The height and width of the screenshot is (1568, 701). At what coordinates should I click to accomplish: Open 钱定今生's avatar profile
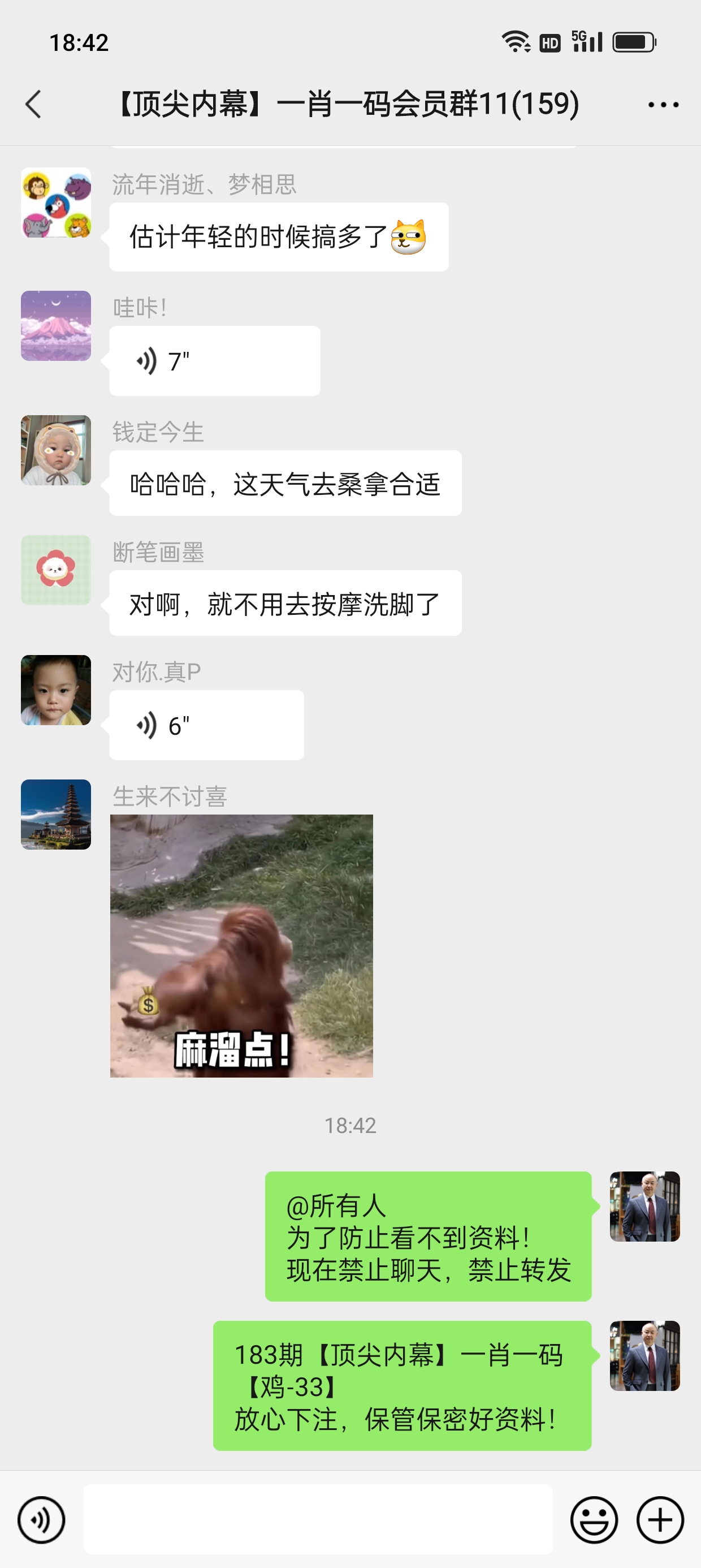pyautogui.click(x=56, y=450)
